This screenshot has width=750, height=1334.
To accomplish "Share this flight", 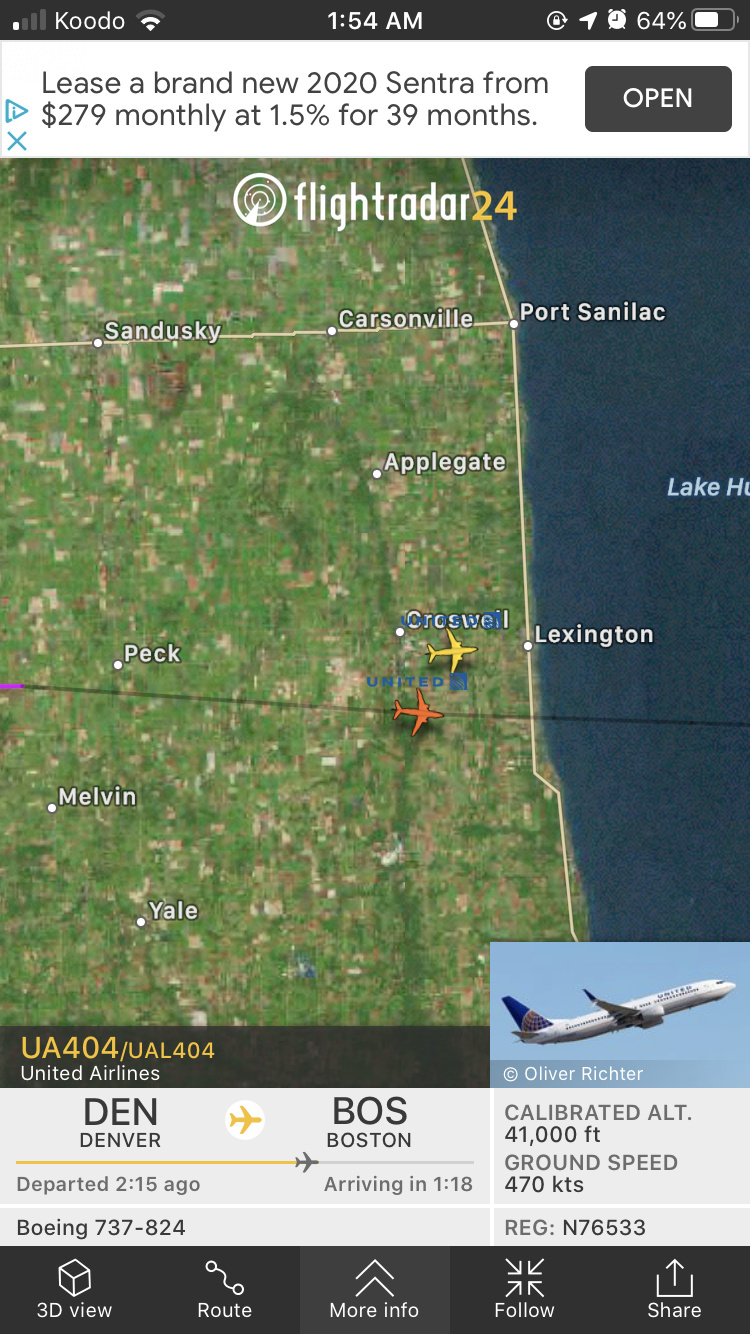I will click(674, 1290).
